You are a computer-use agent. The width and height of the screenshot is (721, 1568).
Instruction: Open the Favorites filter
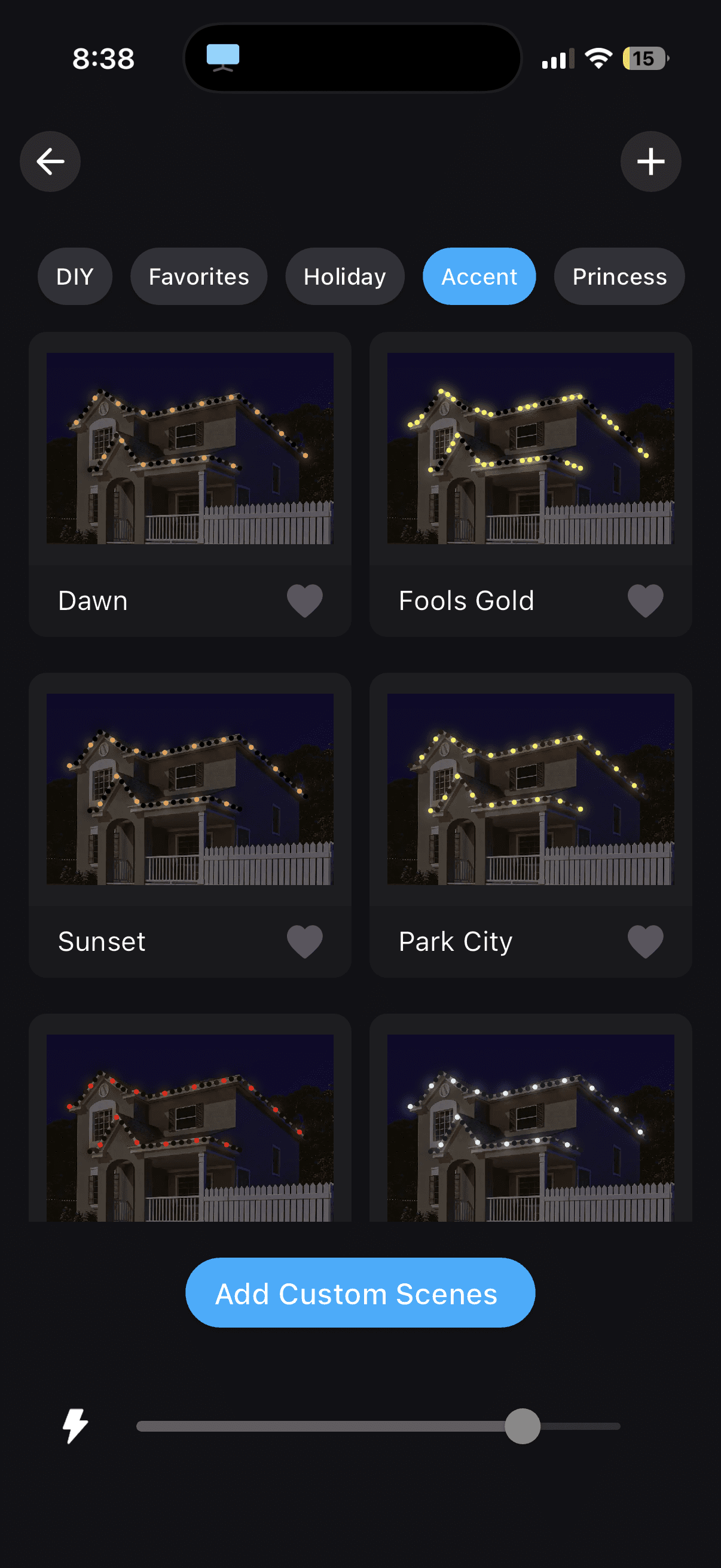point(198,276)
